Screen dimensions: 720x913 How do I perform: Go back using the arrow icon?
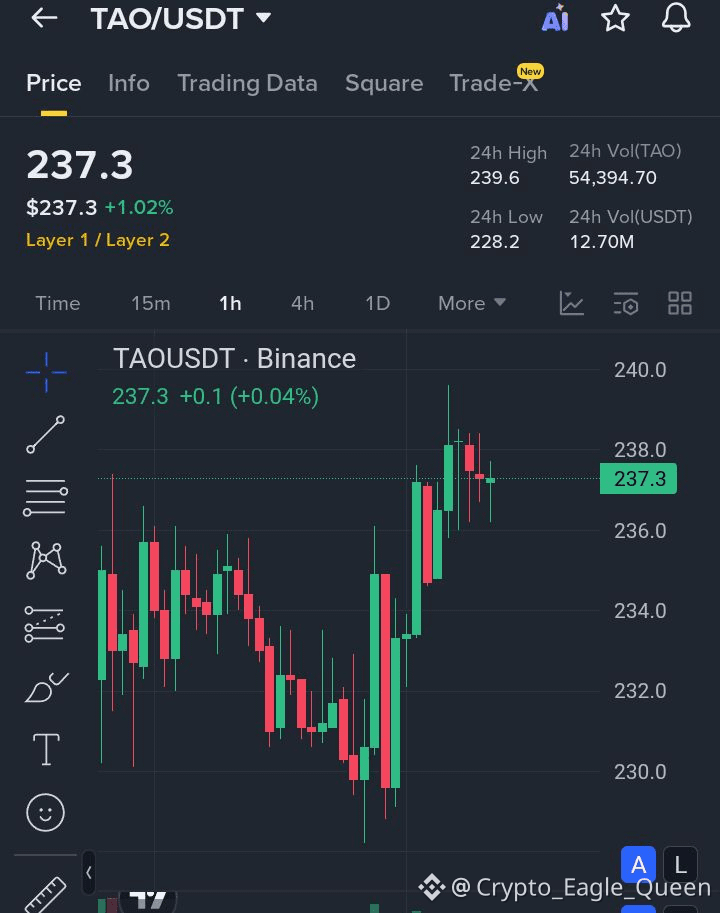pos(44,18)
